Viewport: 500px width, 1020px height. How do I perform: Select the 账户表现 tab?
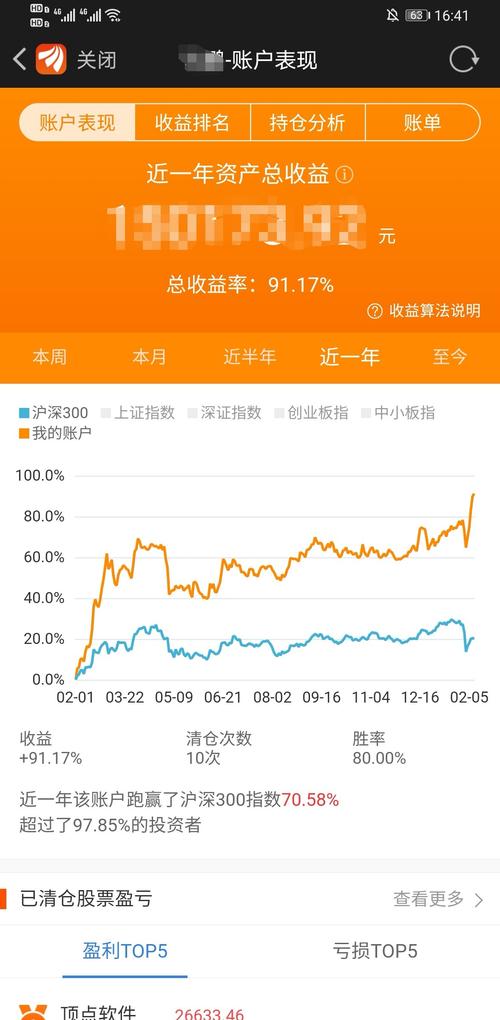(77, 122)
